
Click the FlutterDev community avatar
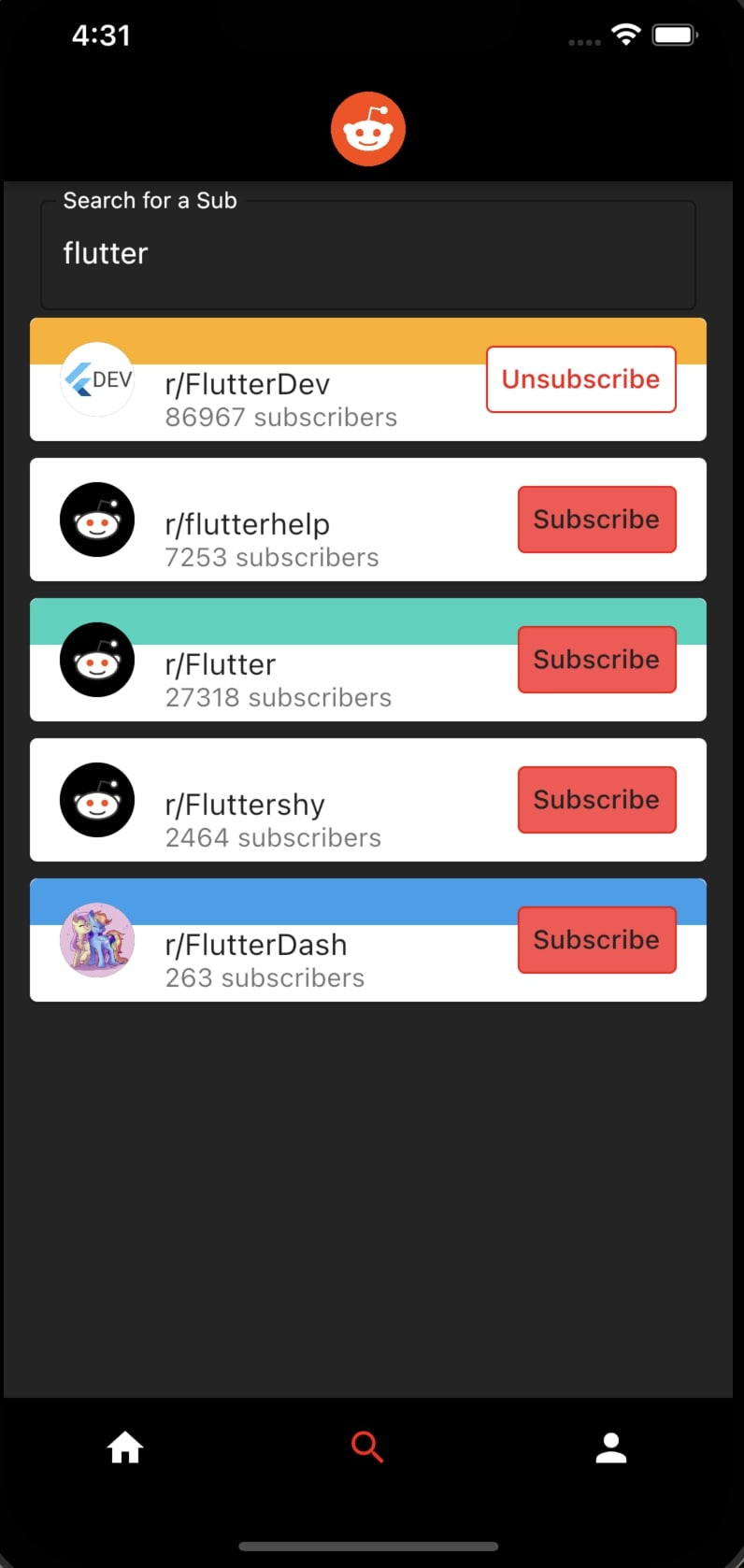click(97, 379)
